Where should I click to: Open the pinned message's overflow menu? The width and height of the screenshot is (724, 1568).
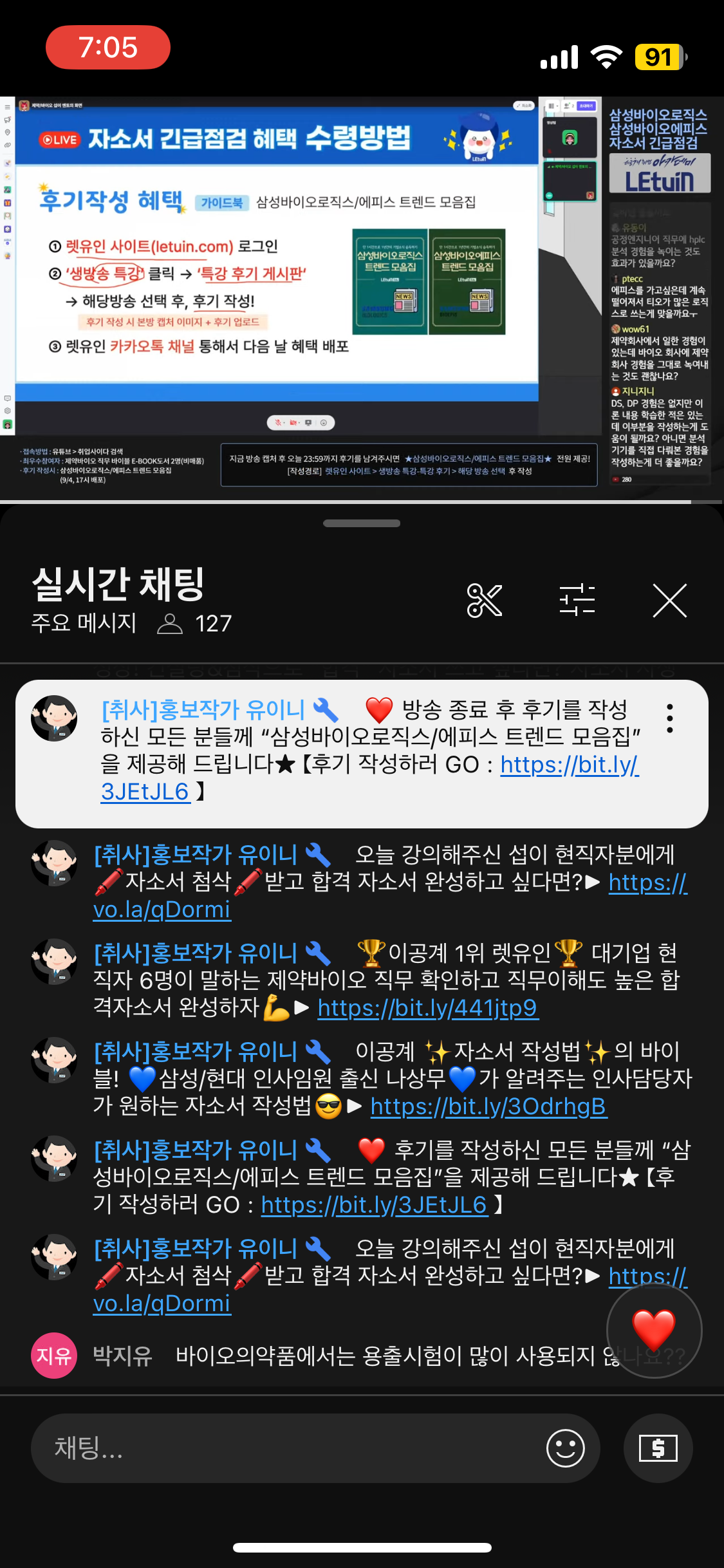tap(670, 718)
